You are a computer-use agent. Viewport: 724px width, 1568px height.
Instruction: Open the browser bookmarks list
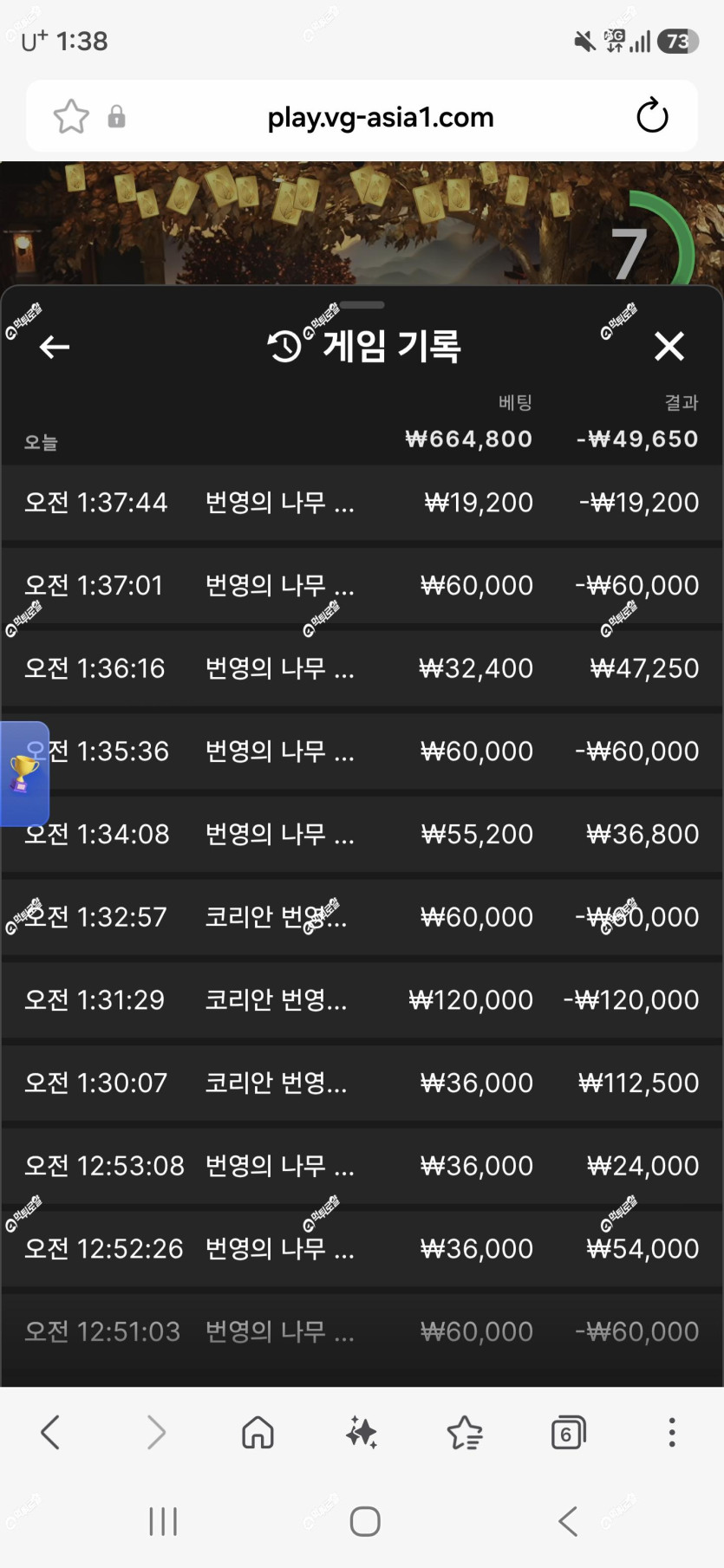pos(465,1433)
